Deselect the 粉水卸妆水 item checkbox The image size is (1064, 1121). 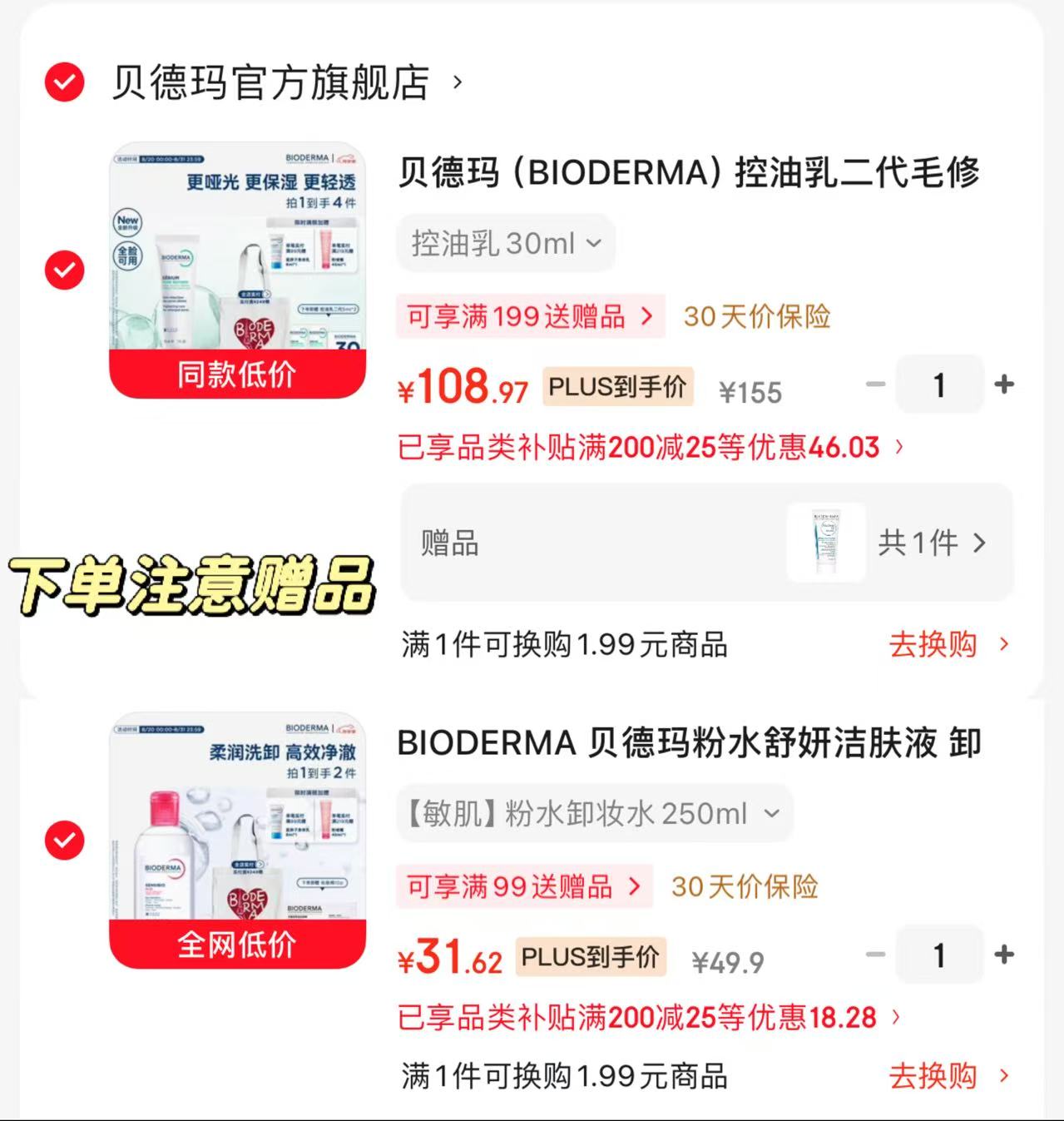(x=64, y=840)
